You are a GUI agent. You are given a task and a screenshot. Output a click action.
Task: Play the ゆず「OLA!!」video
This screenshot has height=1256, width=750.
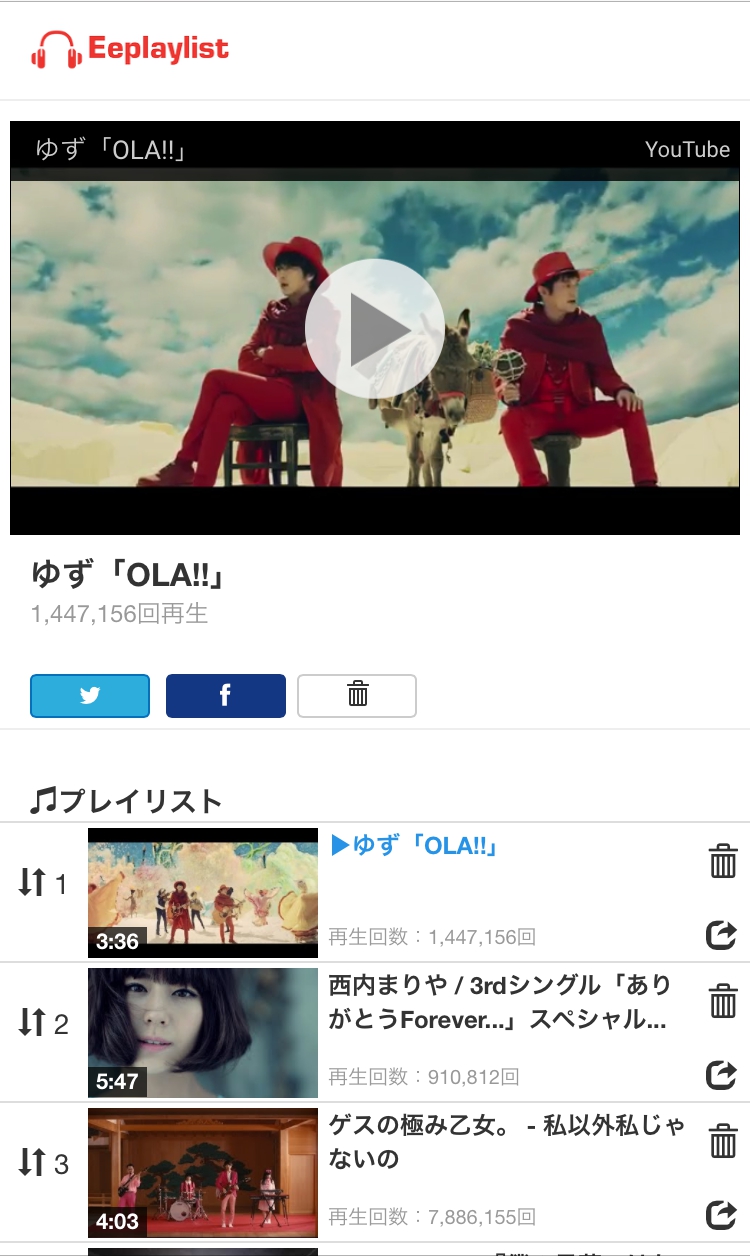(x=374, y=328)
